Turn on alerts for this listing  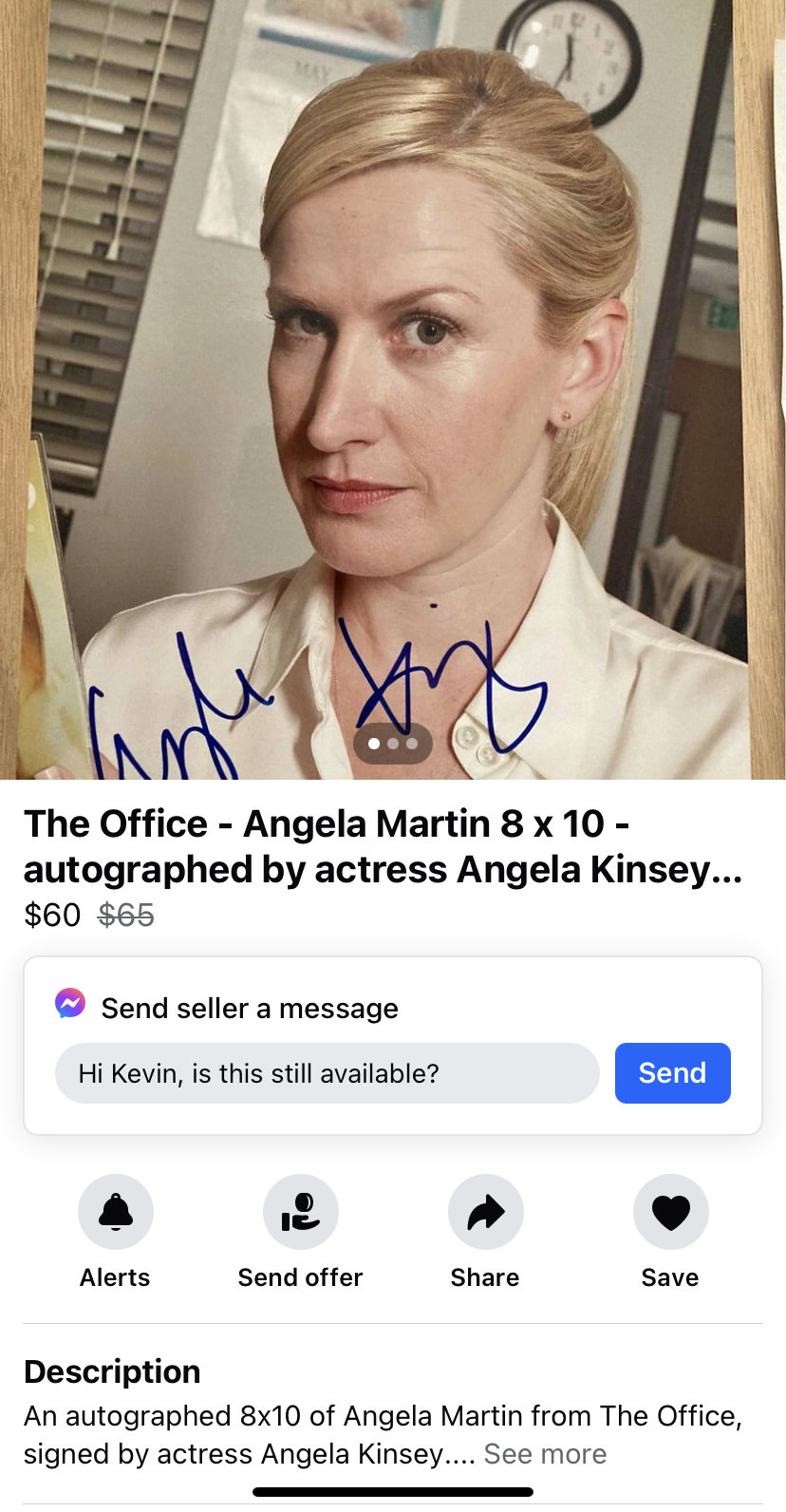click(116, 1212)
